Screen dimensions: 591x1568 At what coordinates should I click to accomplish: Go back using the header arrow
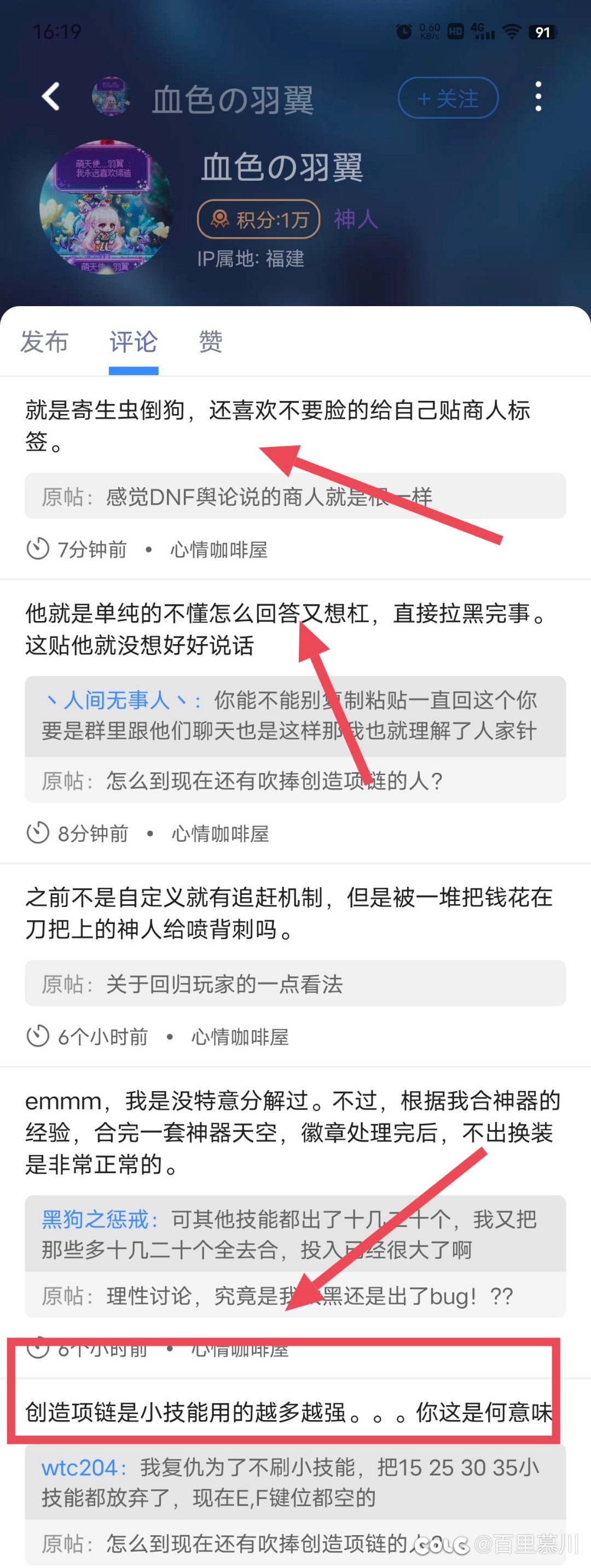51,97
